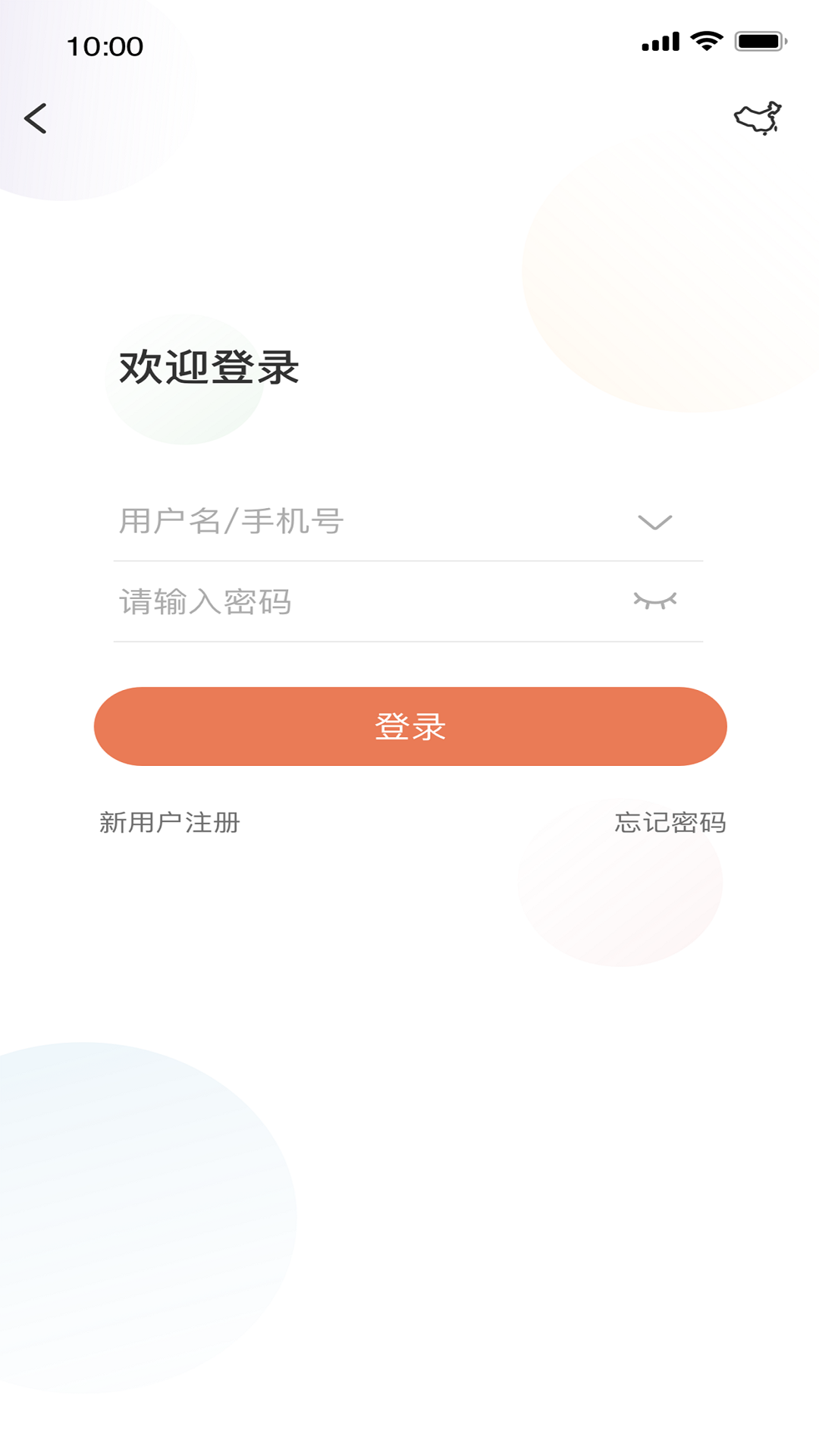Open the China map region selector icon
This screenshot has height=1456, width=819.
pyautogui.click(x=758, y=118)
